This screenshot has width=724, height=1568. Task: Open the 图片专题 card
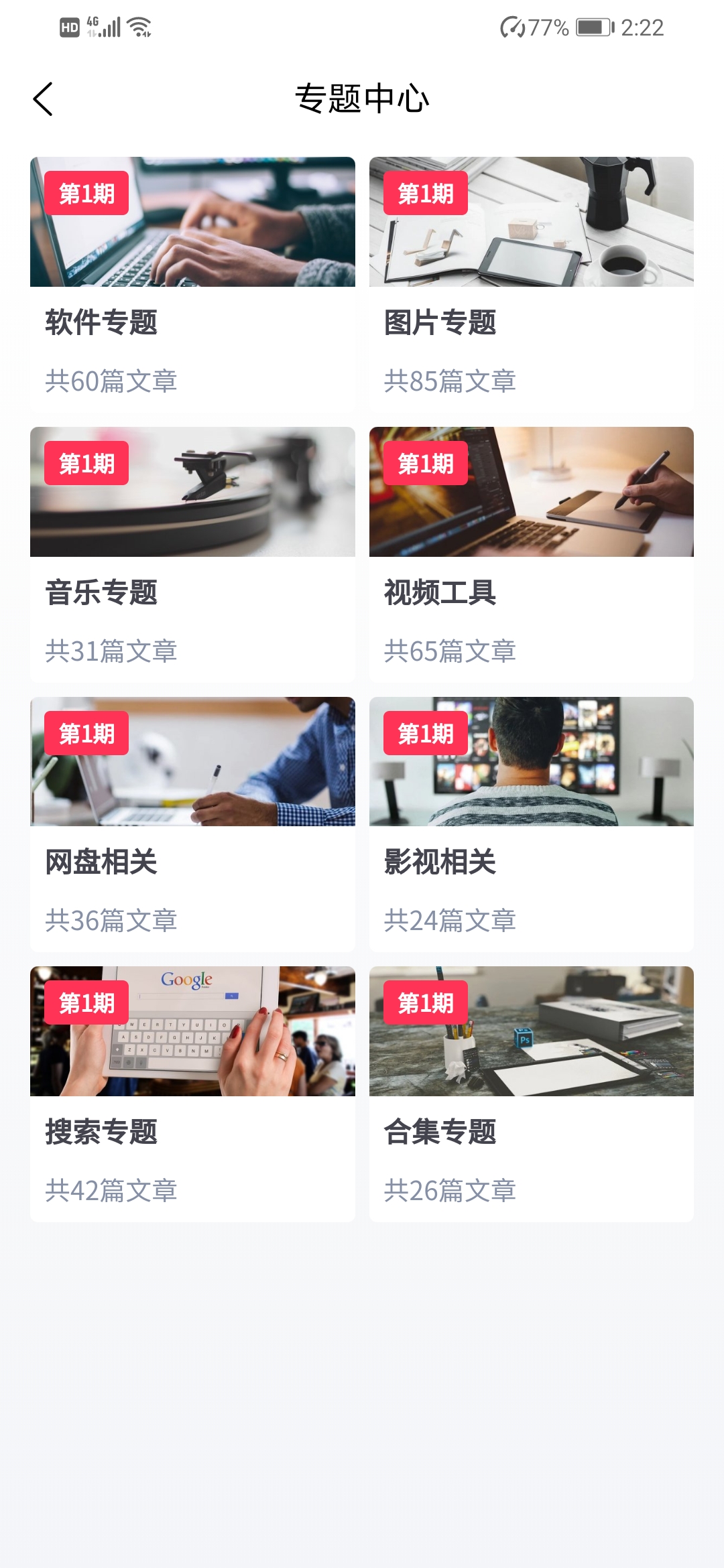(x=531, y=285)
